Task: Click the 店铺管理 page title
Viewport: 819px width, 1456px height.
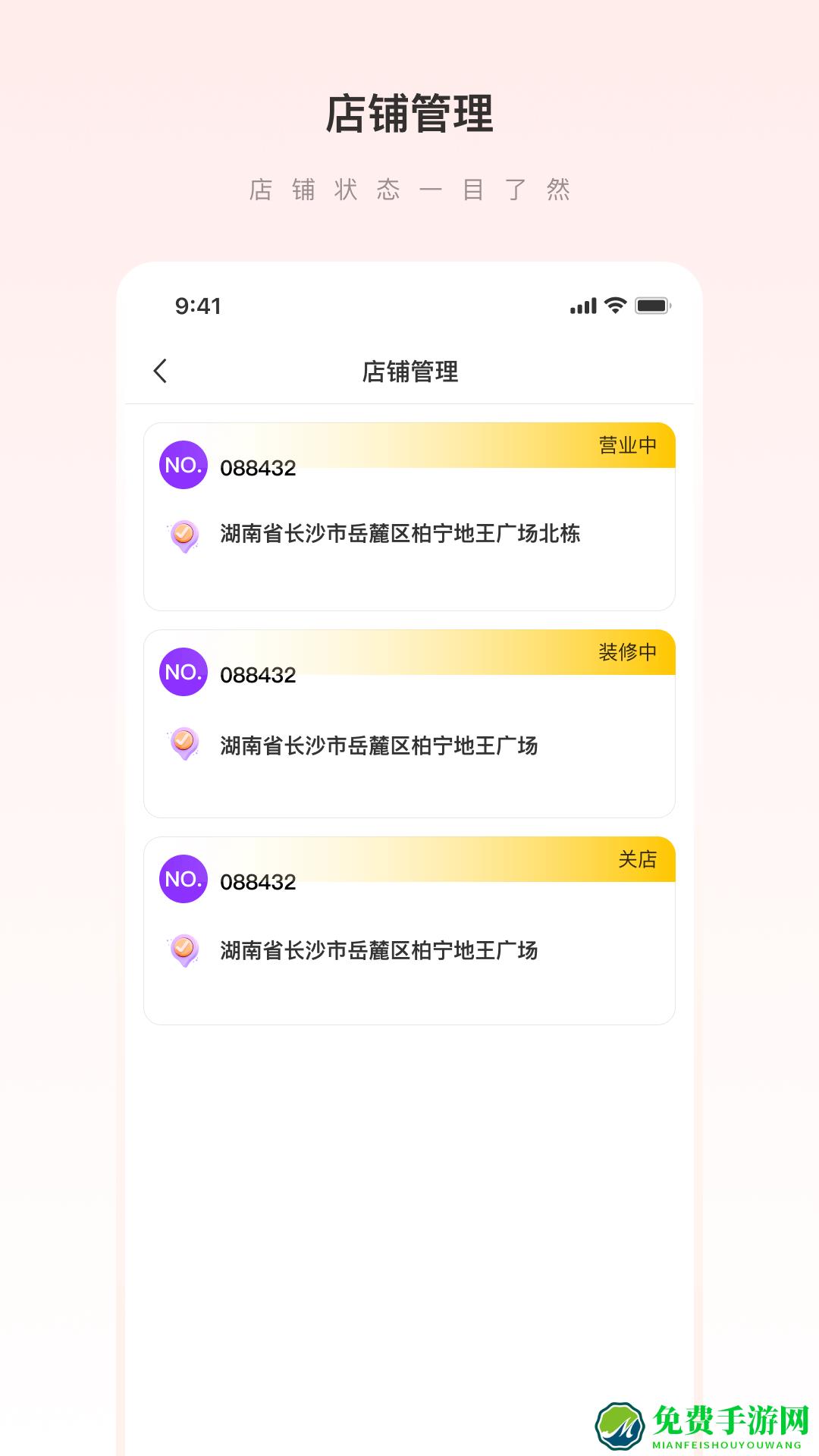Action: [x=409, y=372]
